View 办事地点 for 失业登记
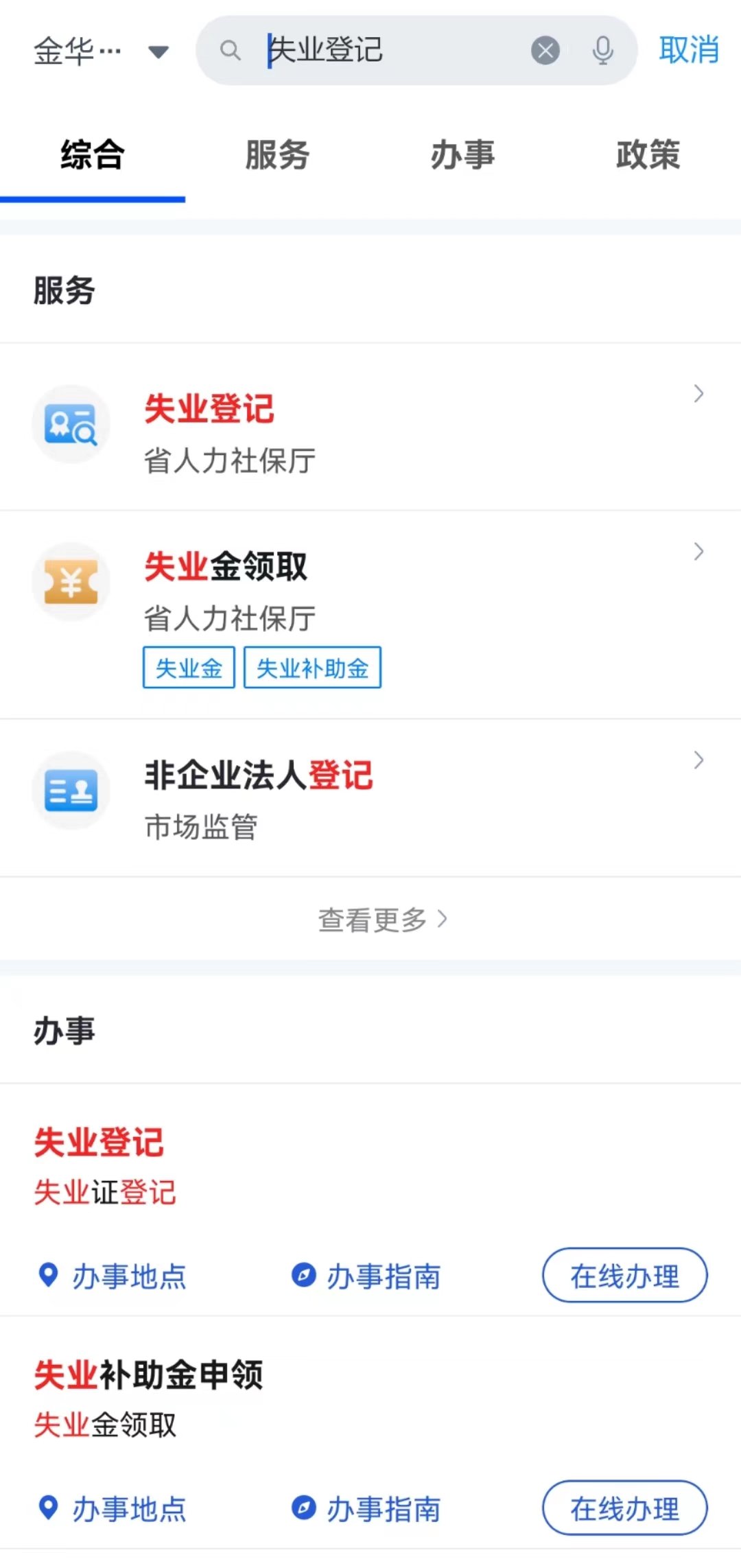 pos(113,1276)
